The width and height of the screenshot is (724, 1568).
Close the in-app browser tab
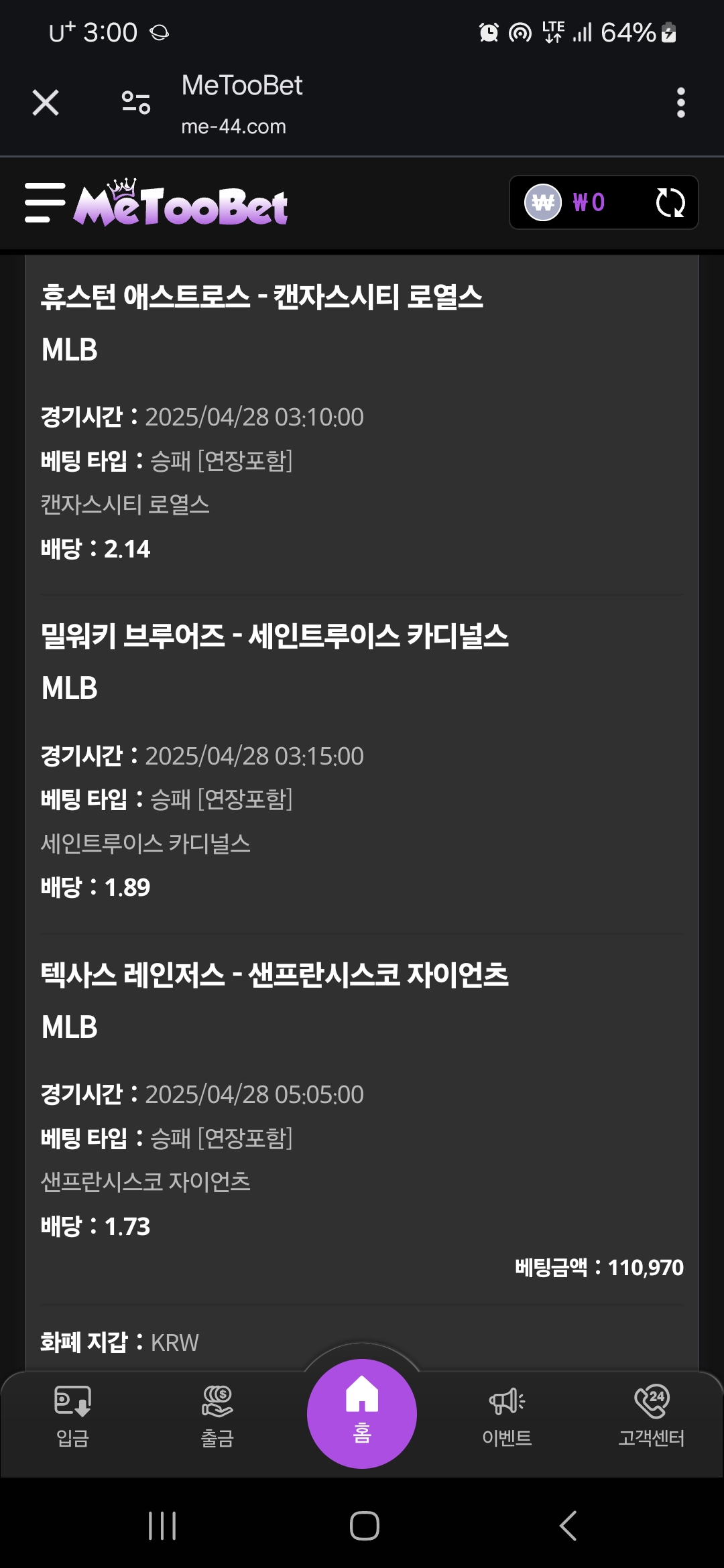click(46, 103)
